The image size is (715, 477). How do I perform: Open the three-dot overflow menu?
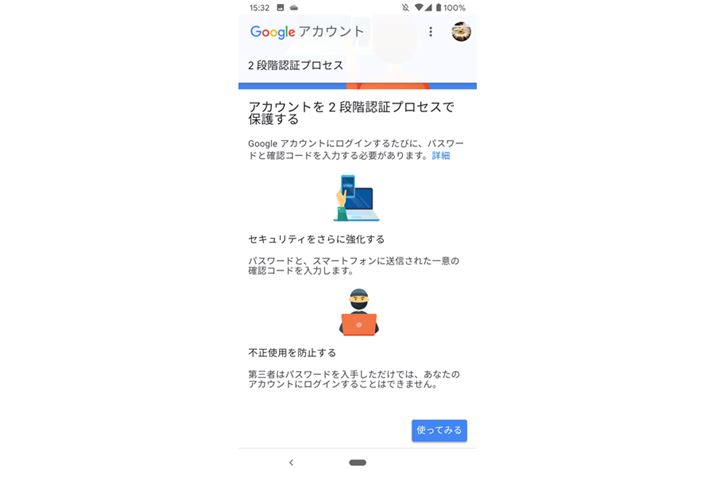pos(431,32)
